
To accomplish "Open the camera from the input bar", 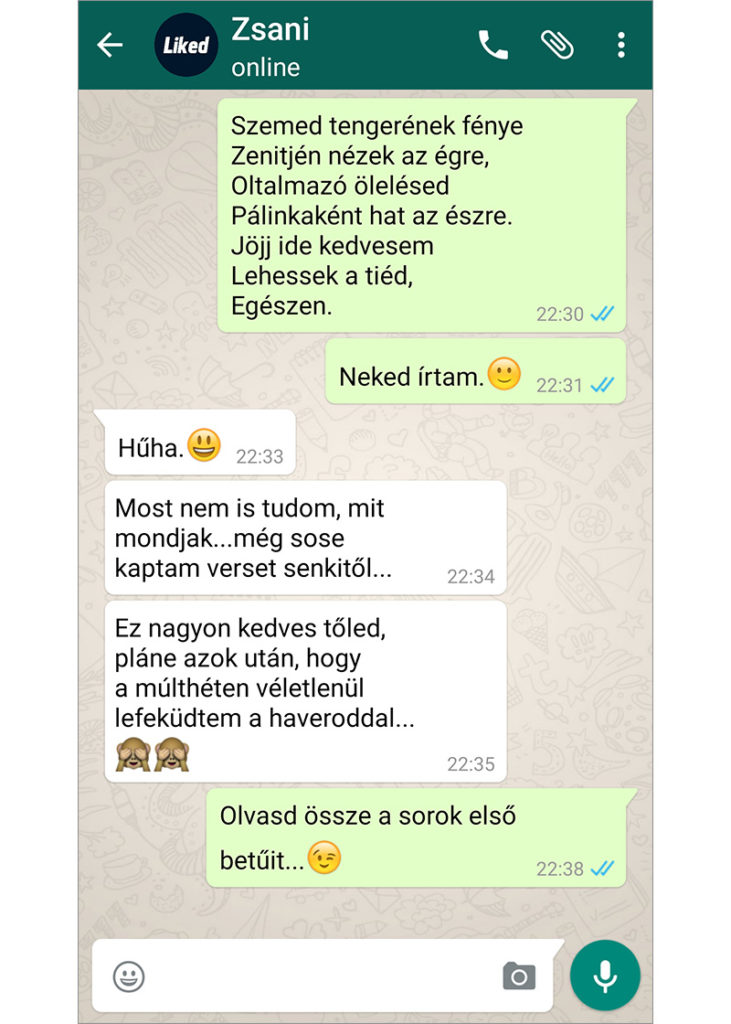I will [518, 976].
